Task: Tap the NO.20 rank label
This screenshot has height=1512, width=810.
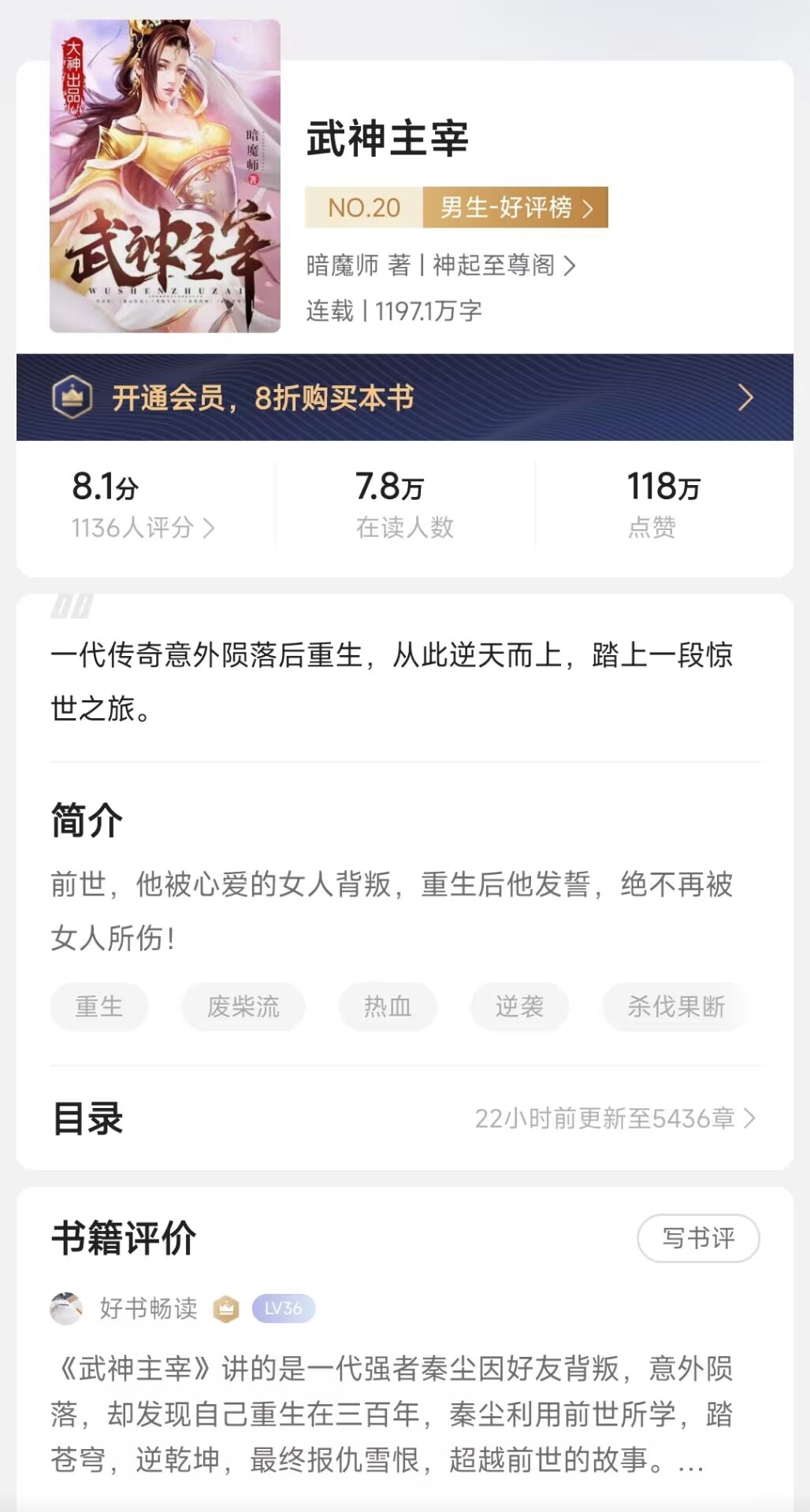Action: tap(362, 207)
